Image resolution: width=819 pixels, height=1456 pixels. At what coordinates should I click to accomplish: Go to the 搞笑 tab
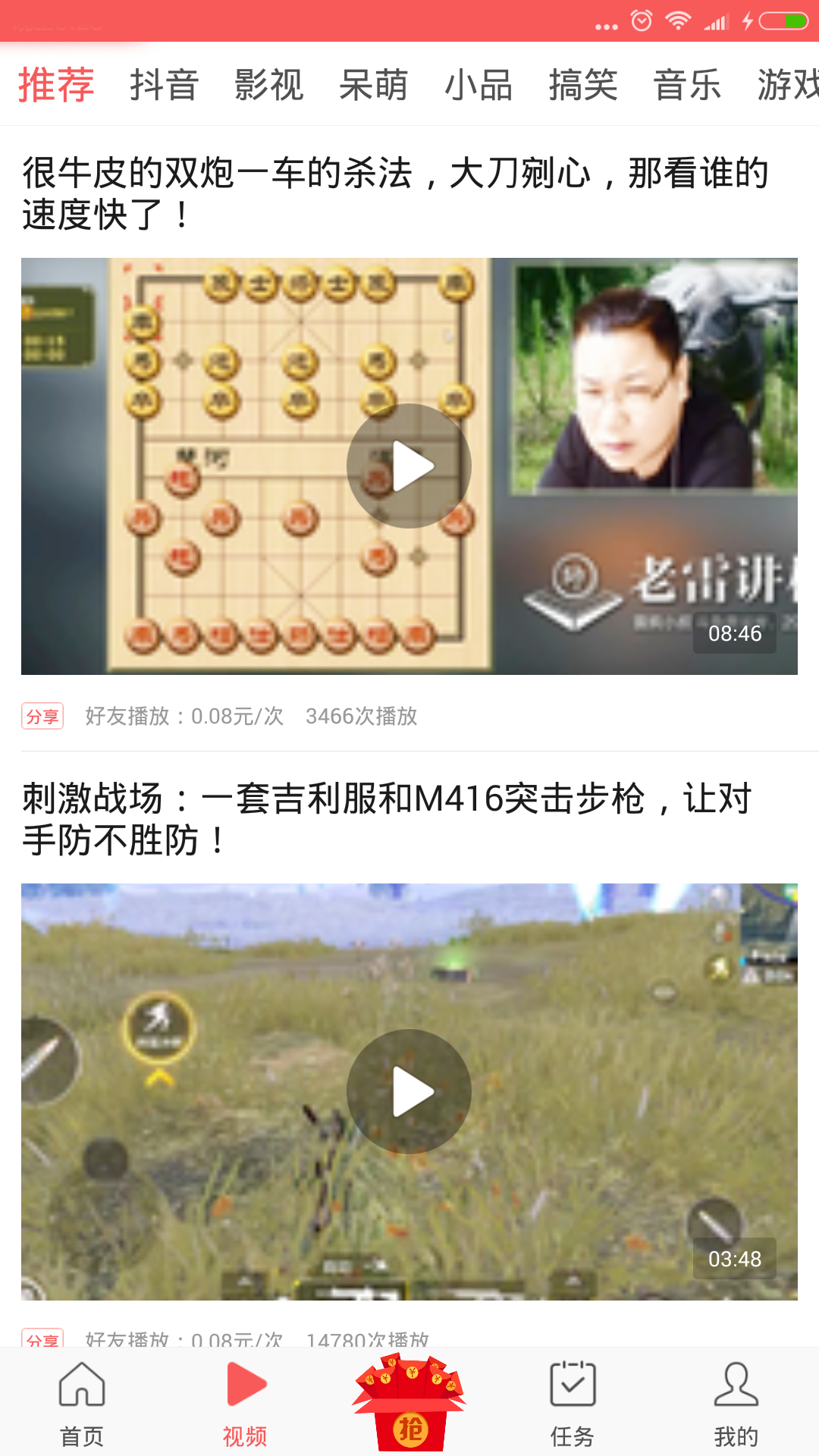[582, 84]
